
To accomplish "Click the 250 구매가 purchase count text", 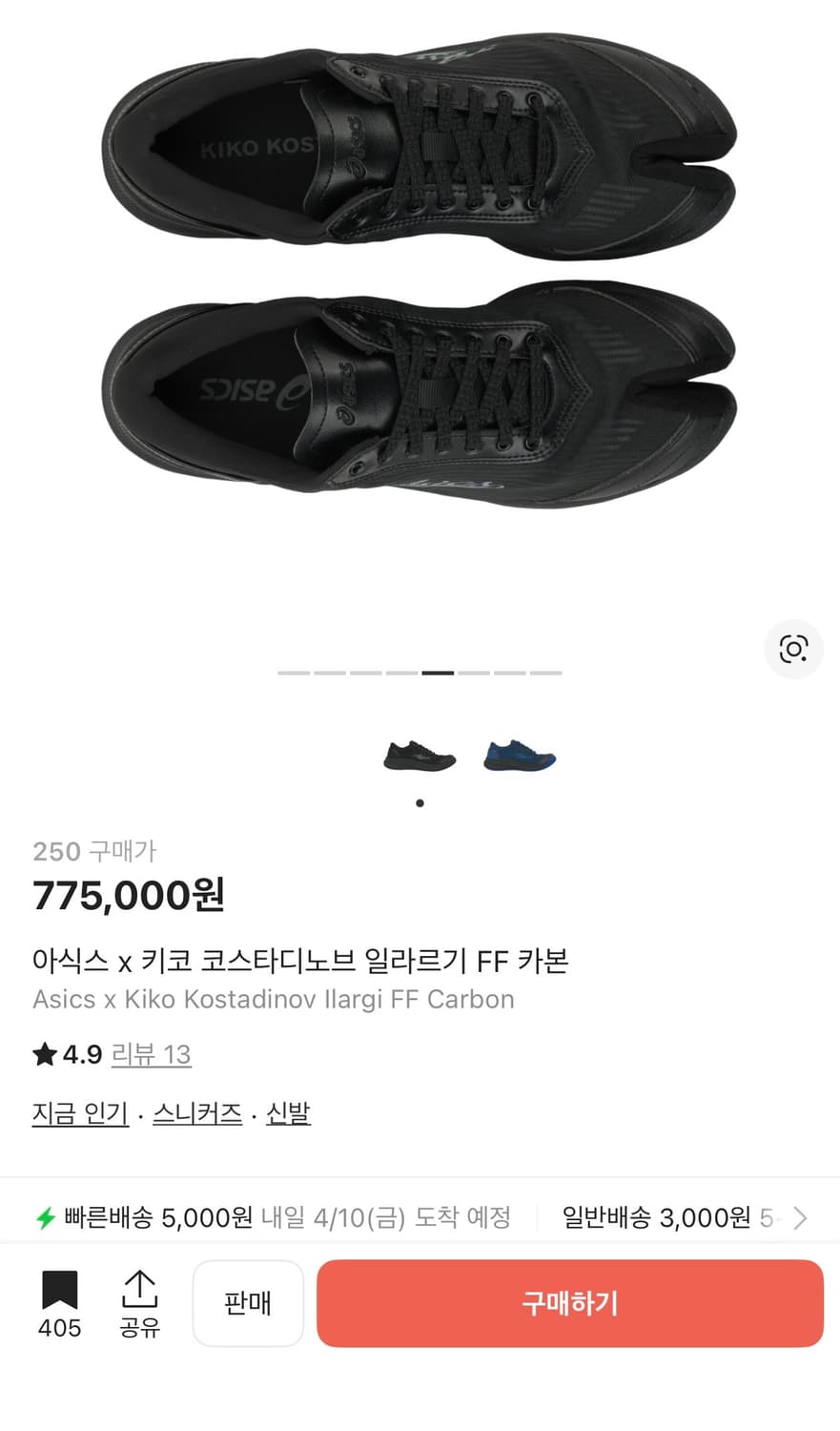I will [95, 851].
